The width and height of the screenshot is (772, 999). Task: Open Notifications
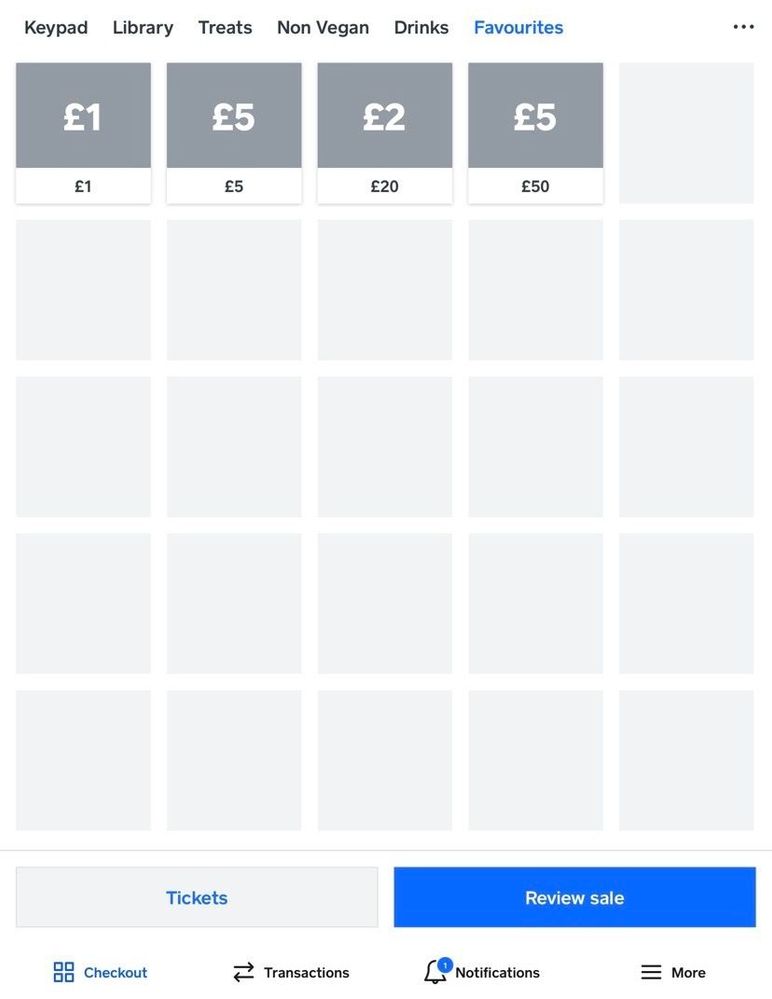pyautogui.click(x=481, y=972)
